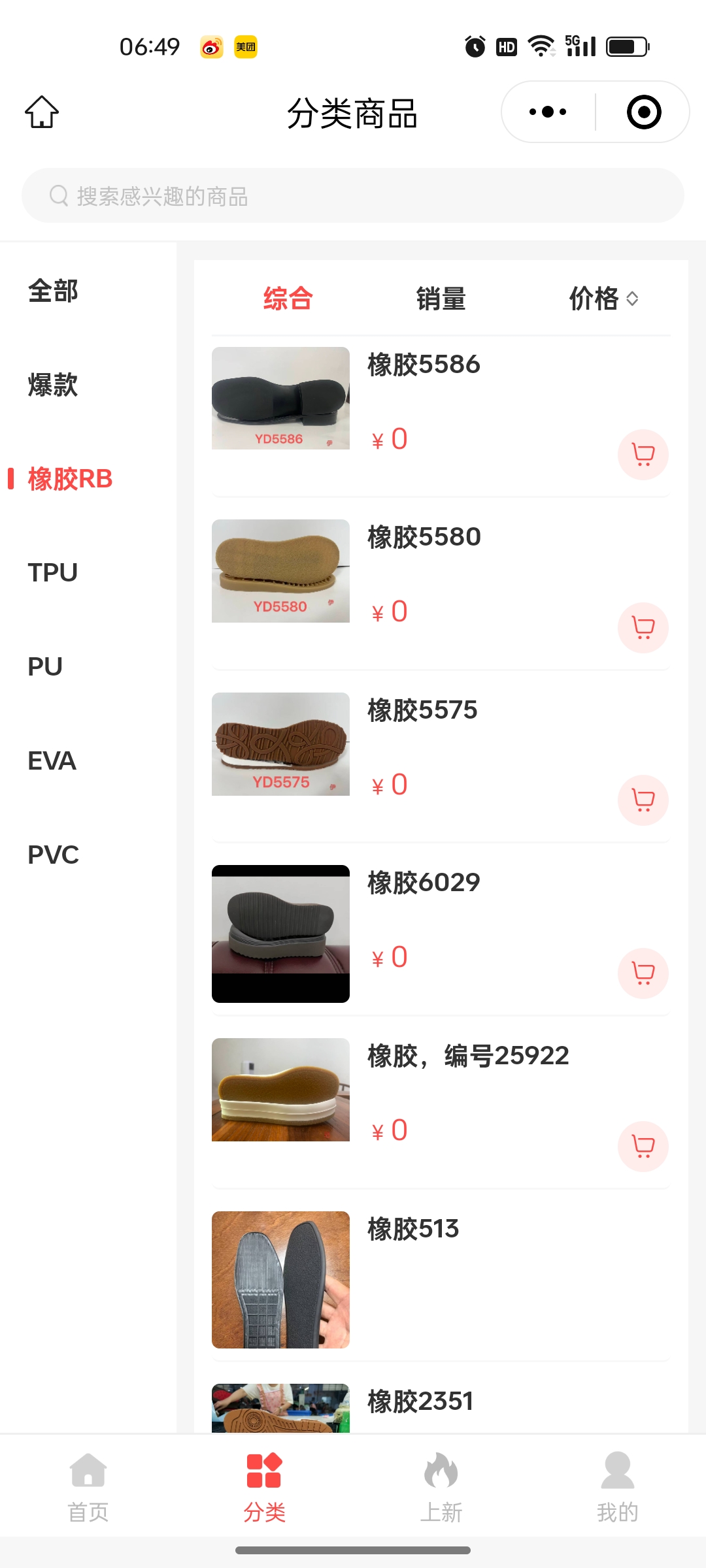Add 橡胶5586 to the cart
Viewport: 706px width, 1568px height.
click(x=643, y=454)
